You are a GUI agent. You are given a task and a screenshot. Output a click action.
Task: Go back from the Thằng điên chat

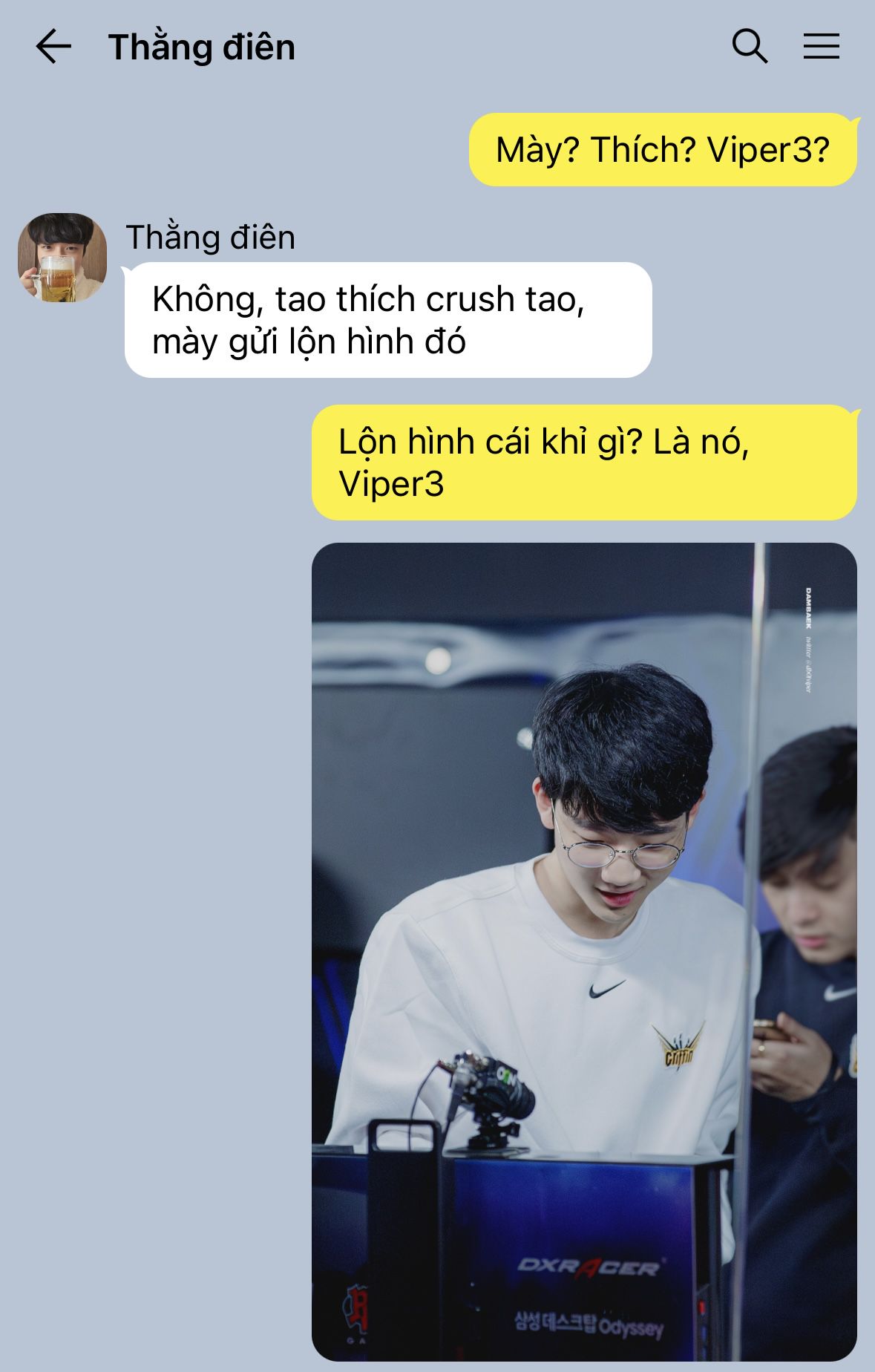point(53,47)
